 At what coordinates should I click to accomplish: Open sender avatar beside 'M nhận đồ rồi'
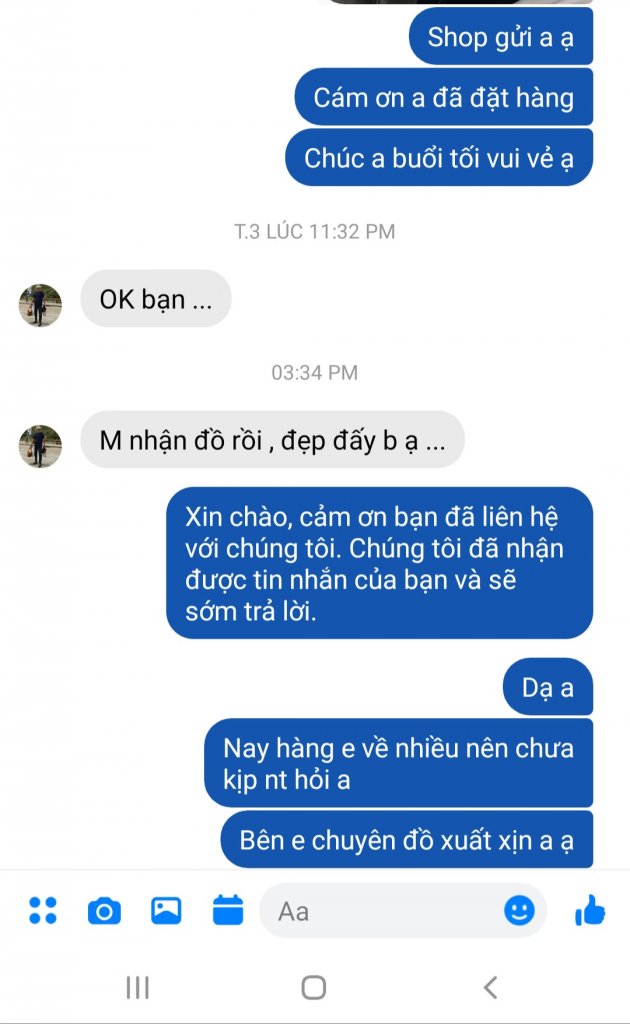tap(40, 445)
